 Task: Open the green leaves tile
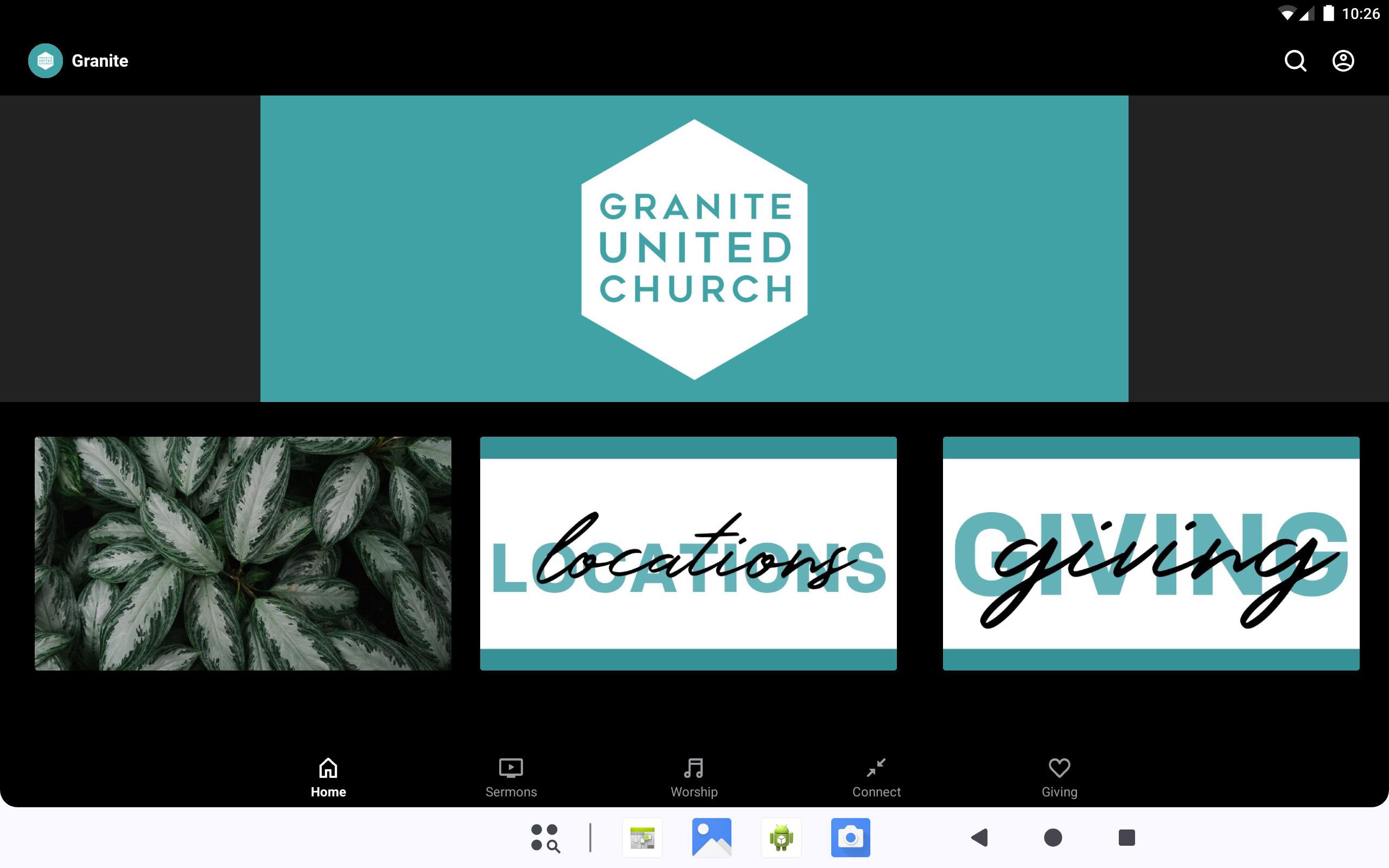(x=243, y=553)
